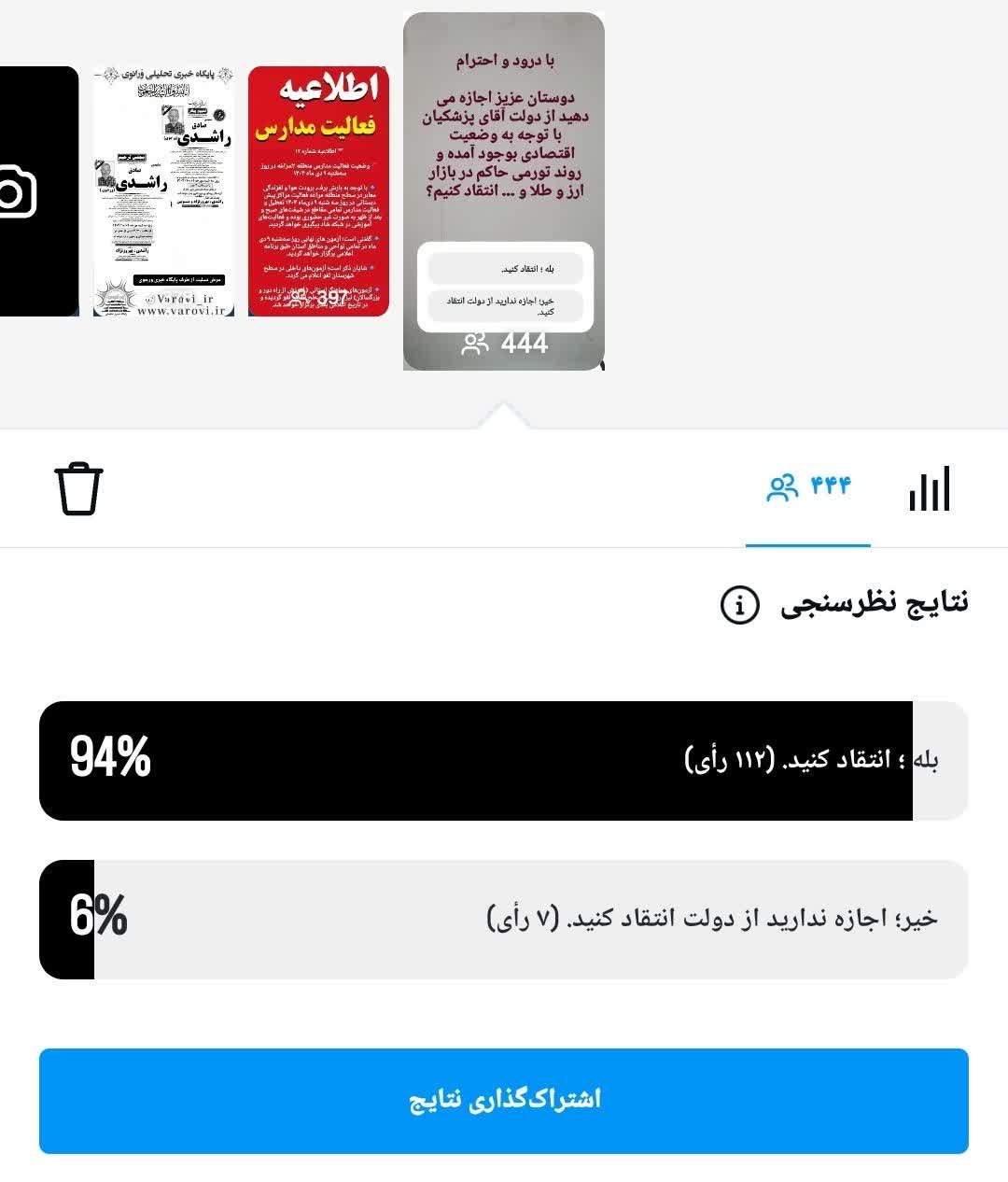Delete this story with the trash icon
The width and height of the screenshot is (1008, 1182).
tap(79, 488)
